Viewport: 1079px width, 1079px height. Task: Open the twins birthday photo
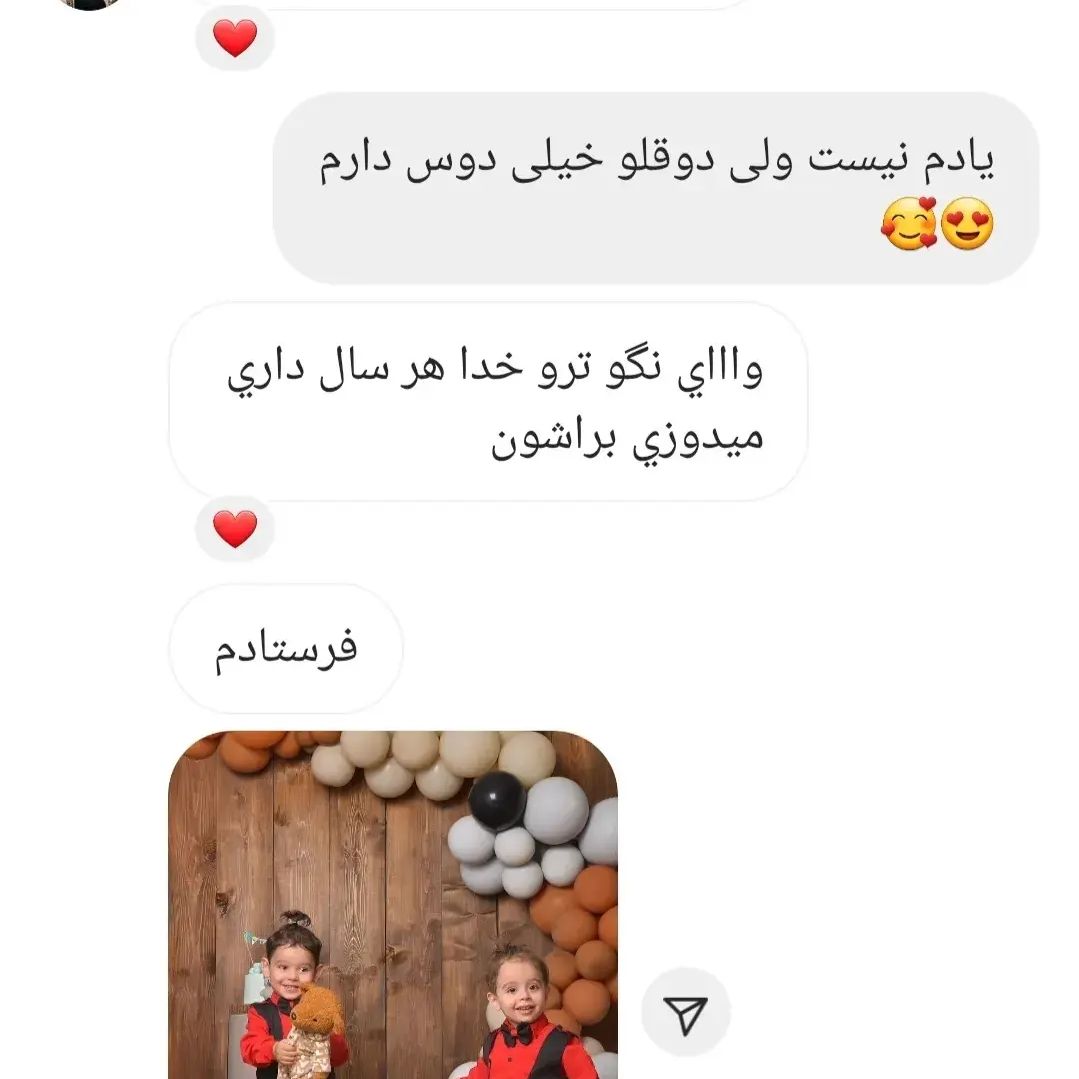[392, 905]
